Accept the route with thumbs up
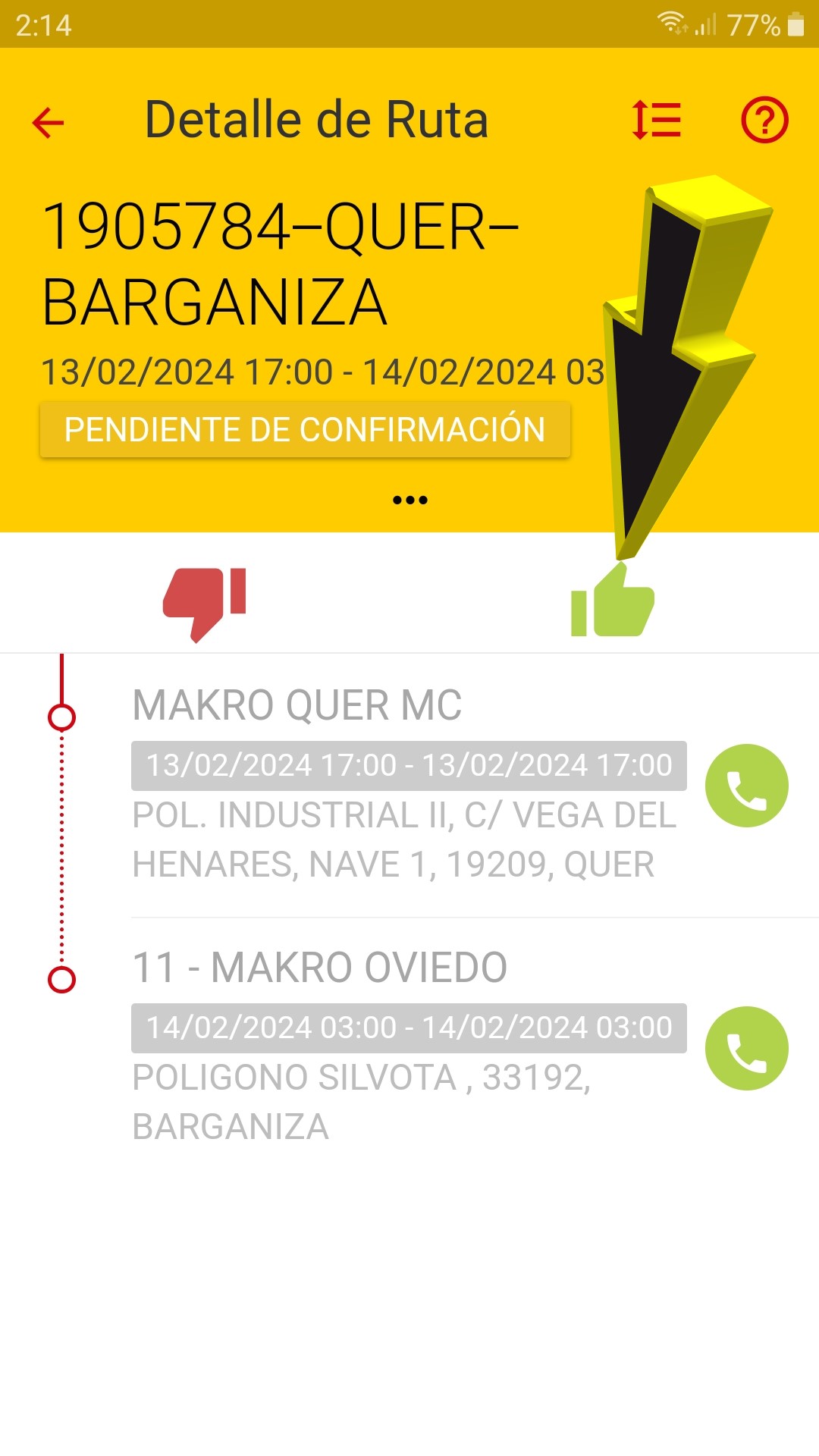Screen dimensions: 819x1456 click(x=613, y=600)
